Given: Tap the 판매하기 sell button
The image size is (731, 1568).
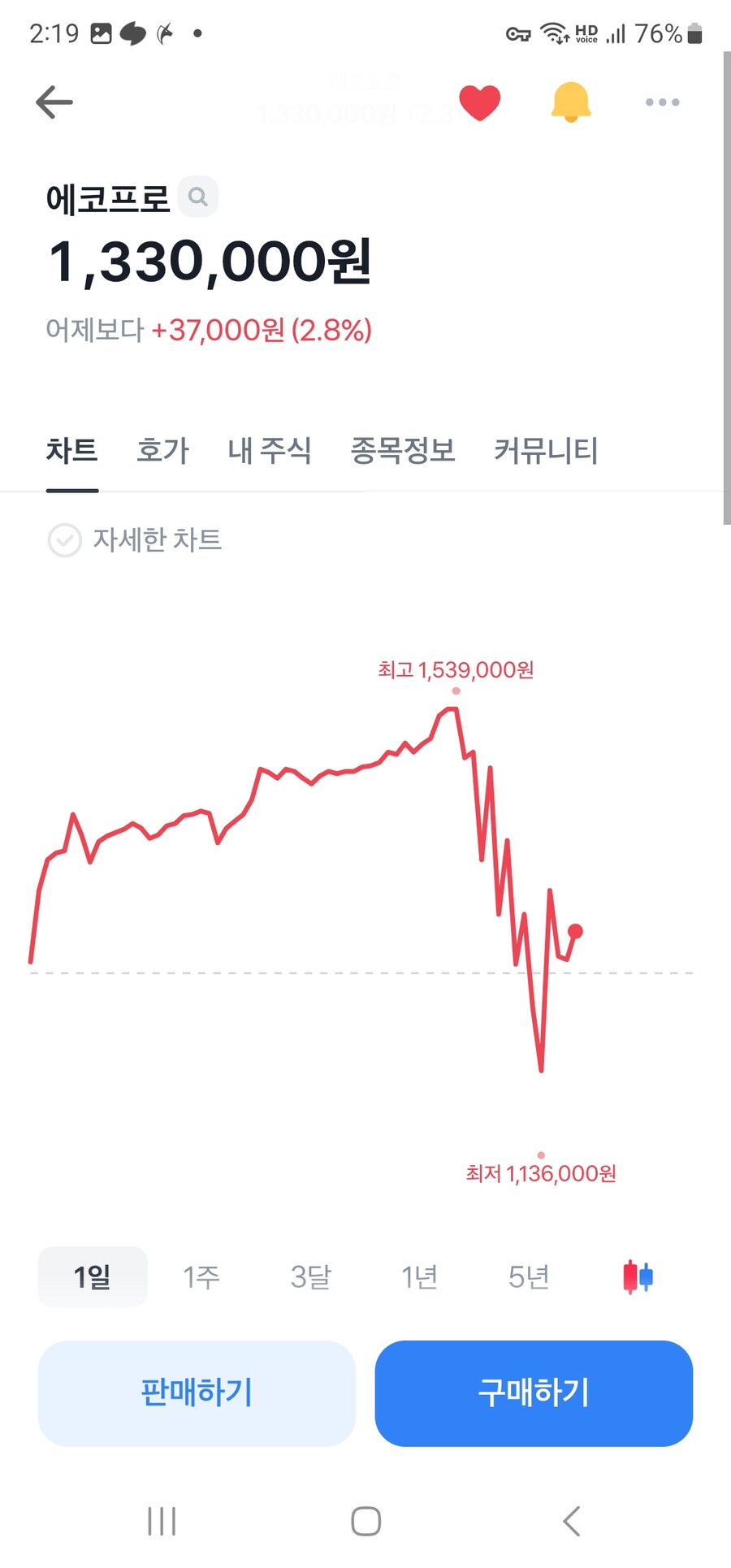Looking at the screenshot, I should click(197, 1394).
